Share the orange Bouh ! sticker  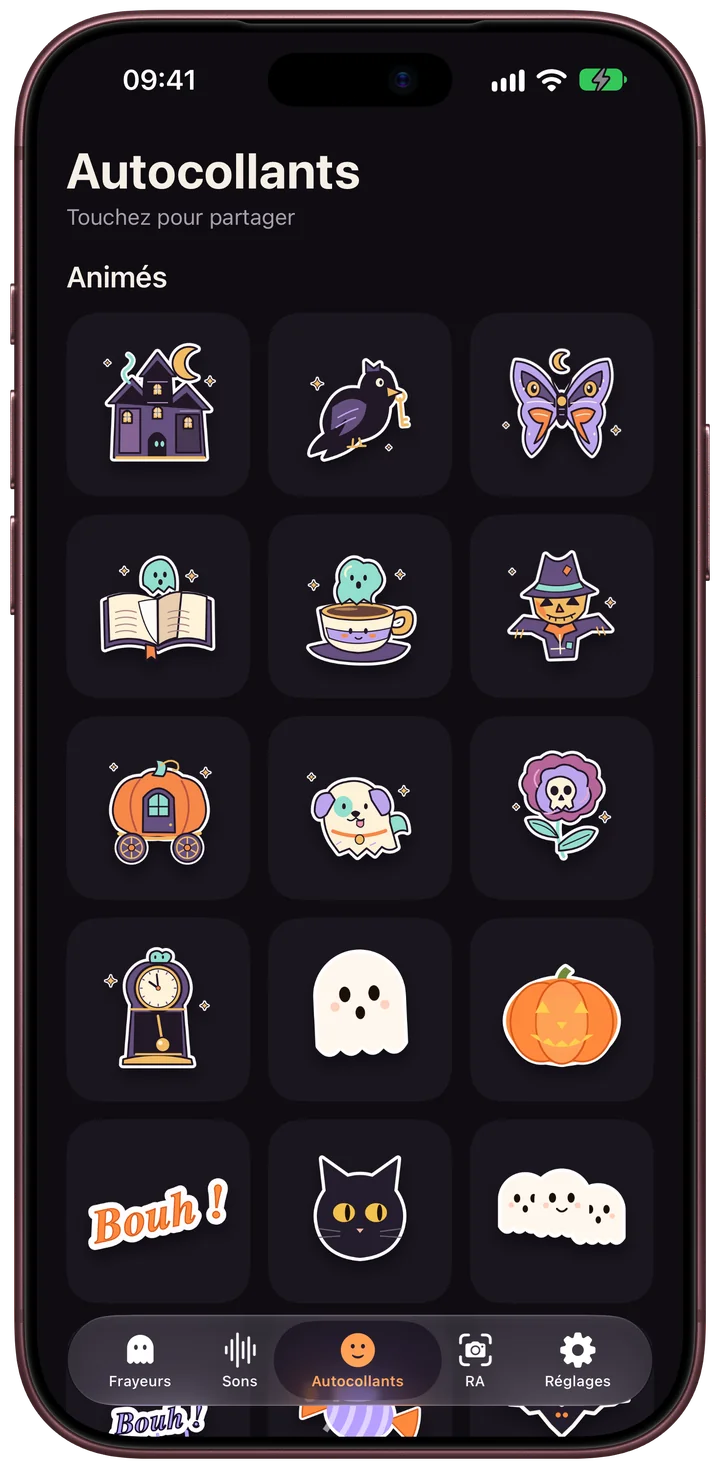coord(158,1212)
